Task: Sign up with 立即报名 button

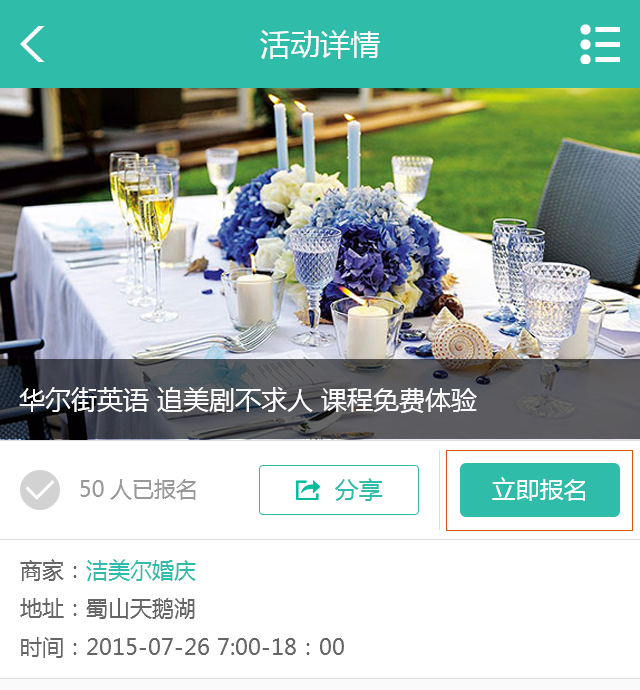Action: point(539,490)
